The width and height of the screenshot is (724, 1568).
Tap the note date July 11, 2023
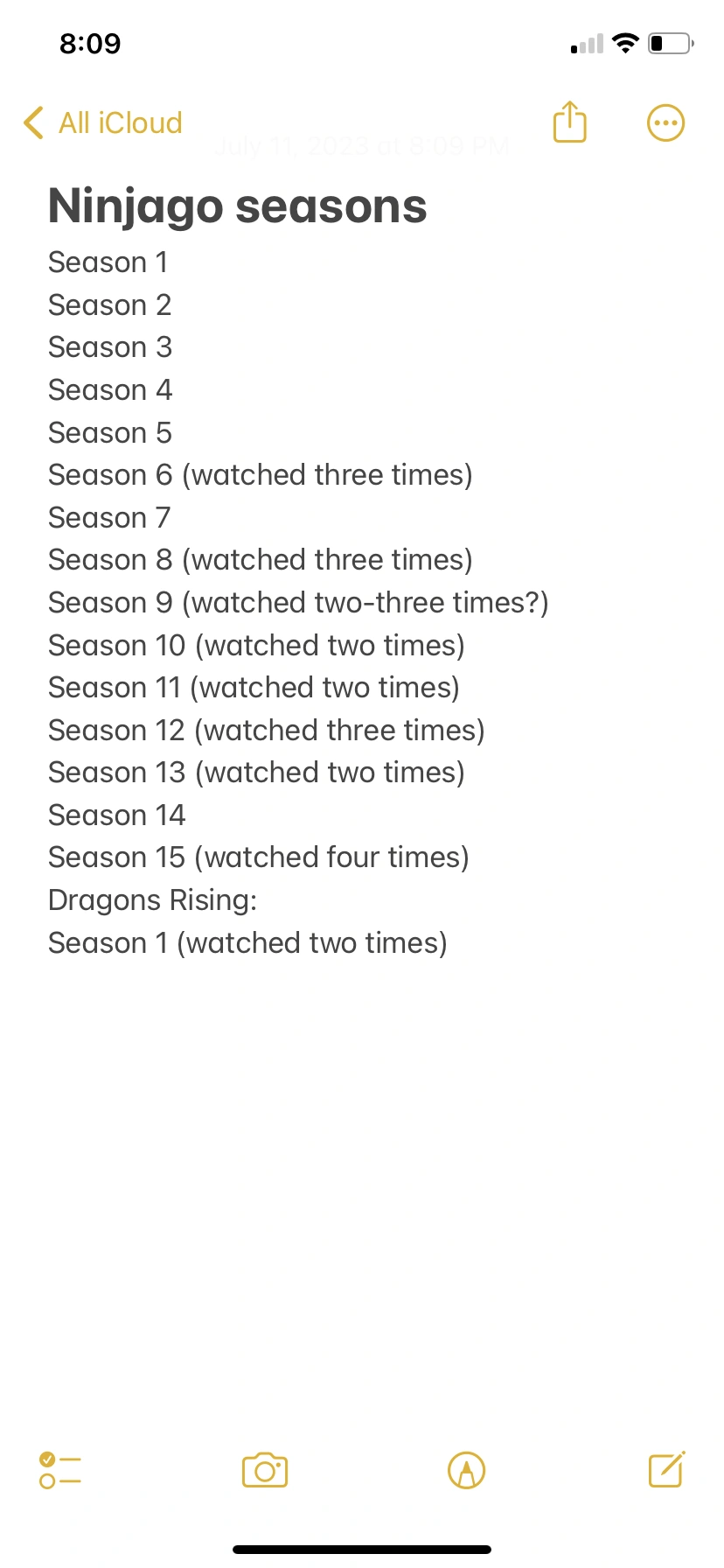pyautogui.click(x=362, y=145)
